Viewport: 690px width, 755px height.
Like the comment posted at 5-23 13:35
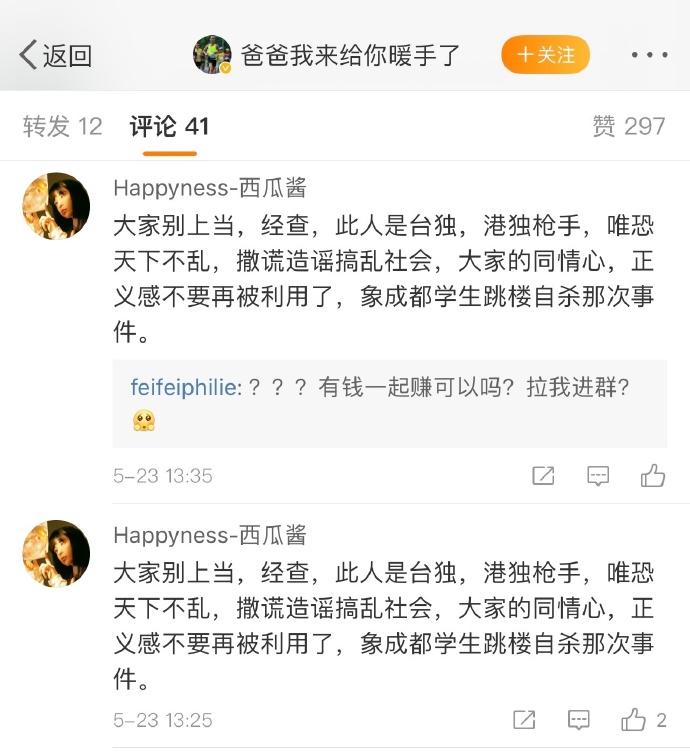(x=653, y=476)
